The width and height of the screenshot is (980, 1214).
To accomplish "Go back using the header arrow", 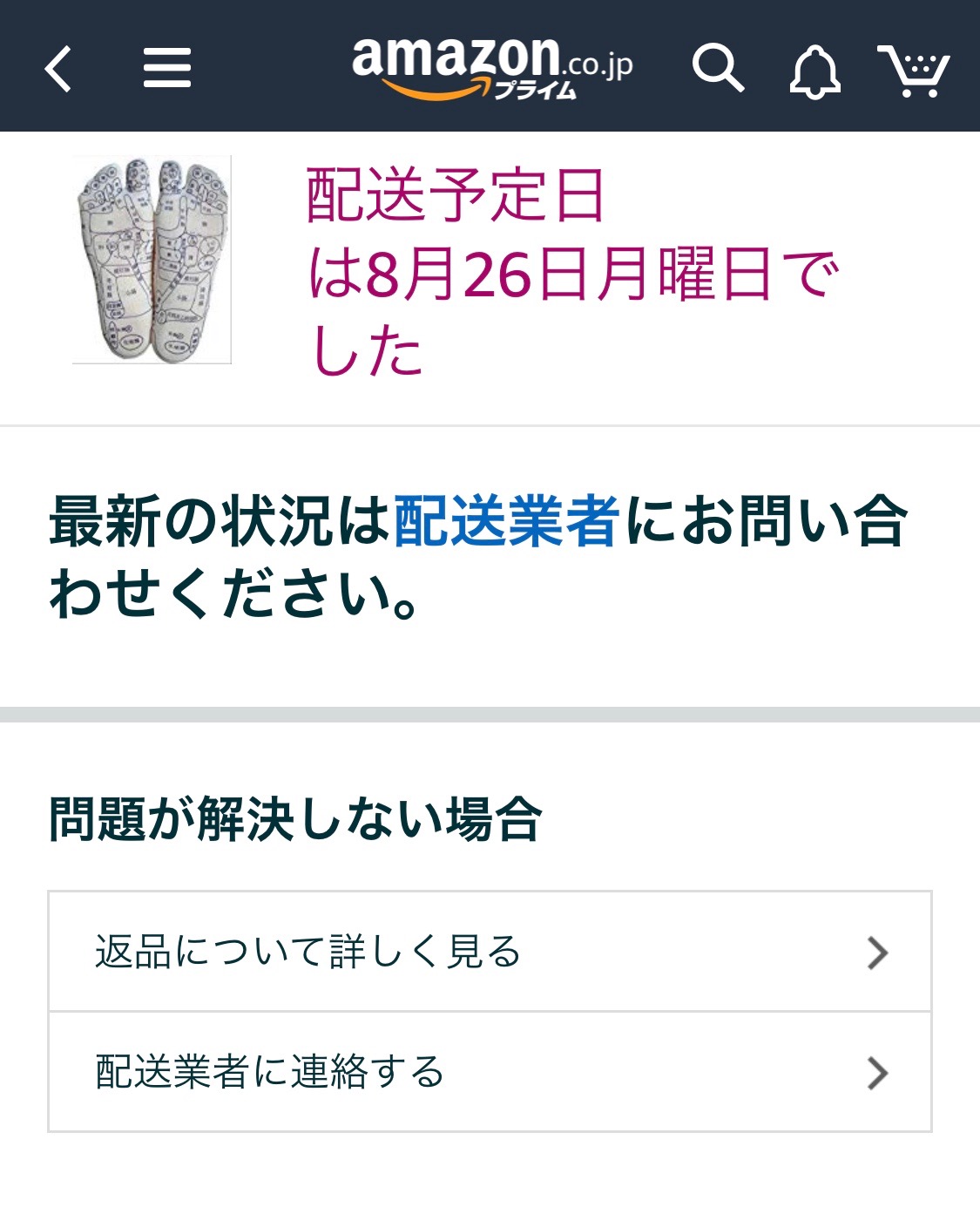I will pyautogui.click(x=58, y=69).
